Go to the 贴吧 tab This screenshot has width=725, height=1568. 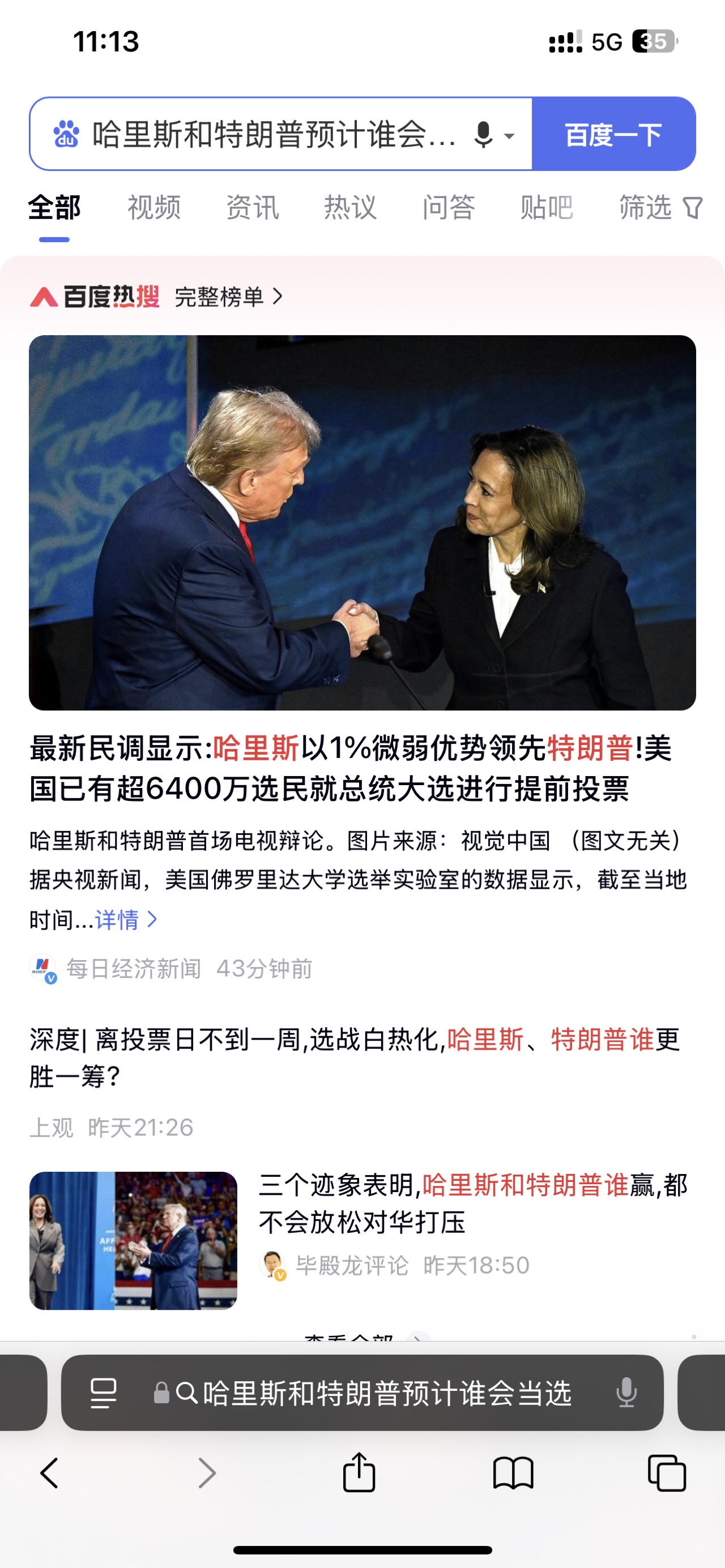point(547,208)
